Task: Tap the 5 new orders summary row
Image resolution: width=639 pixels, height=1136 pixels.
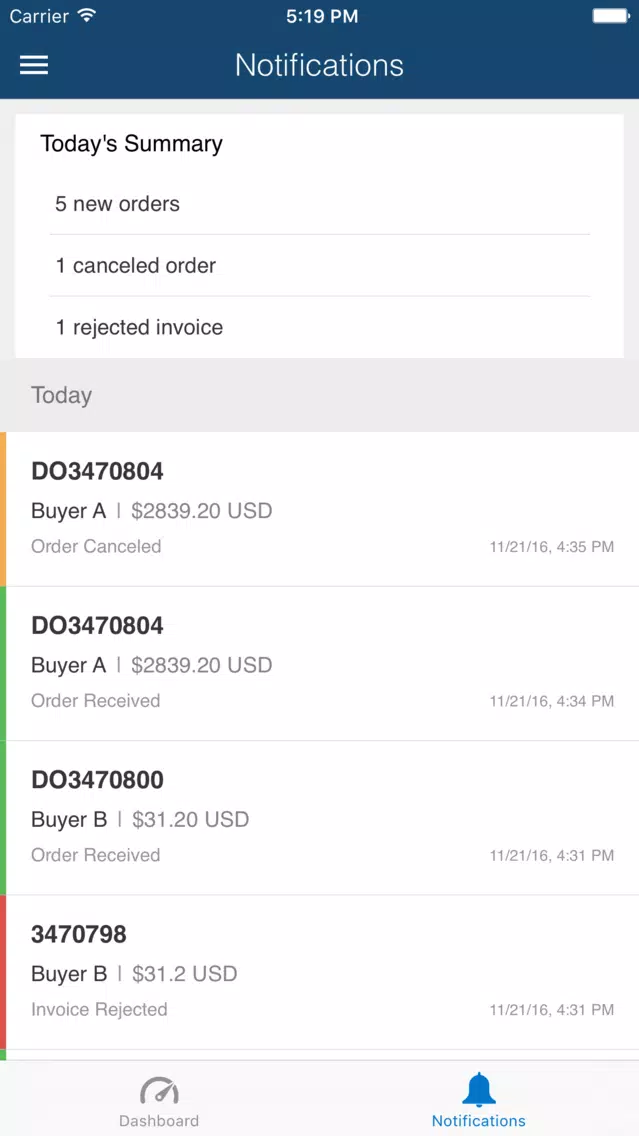Action: [x=320, y=204]
